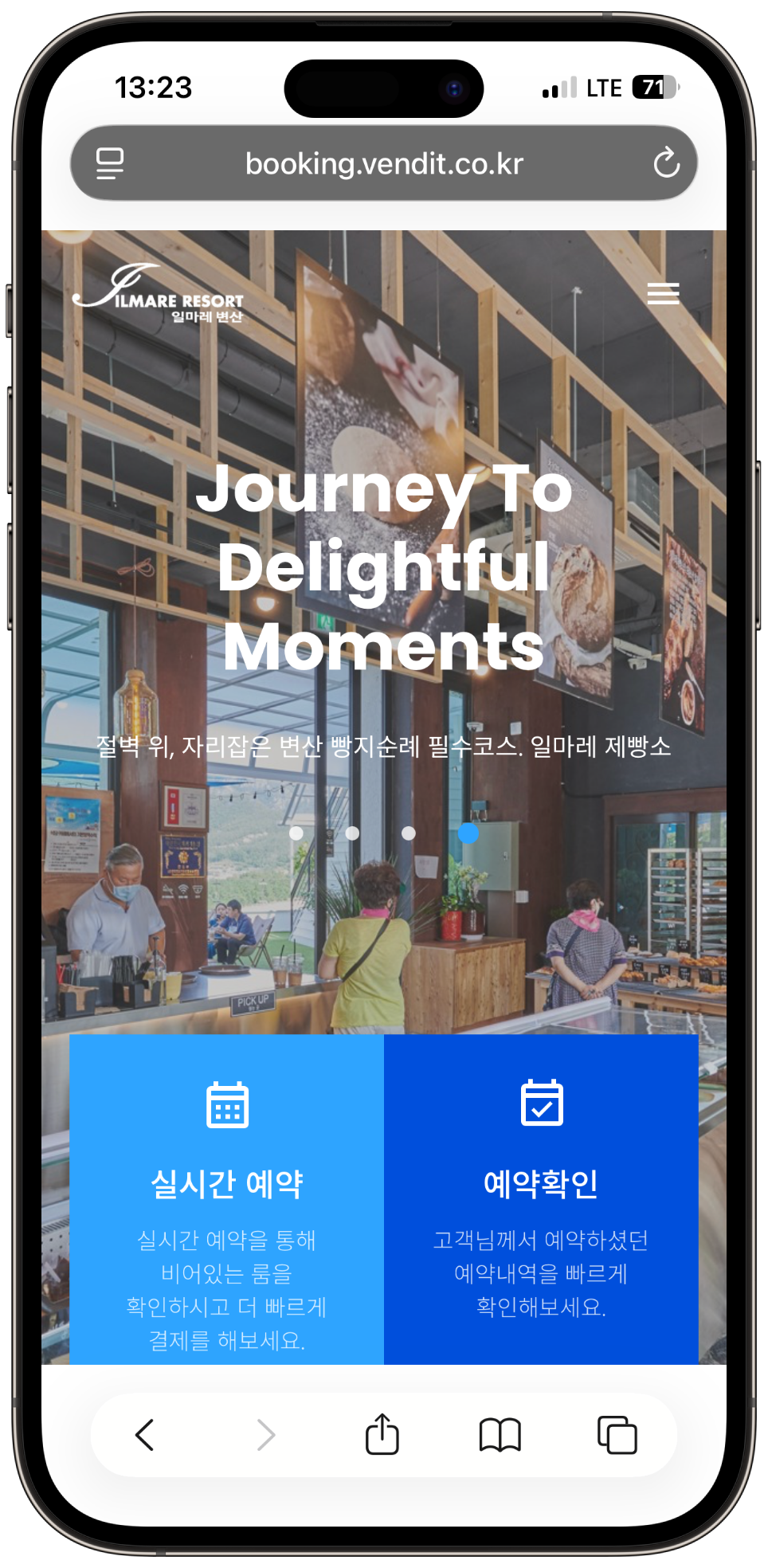Share this page

382,1435
